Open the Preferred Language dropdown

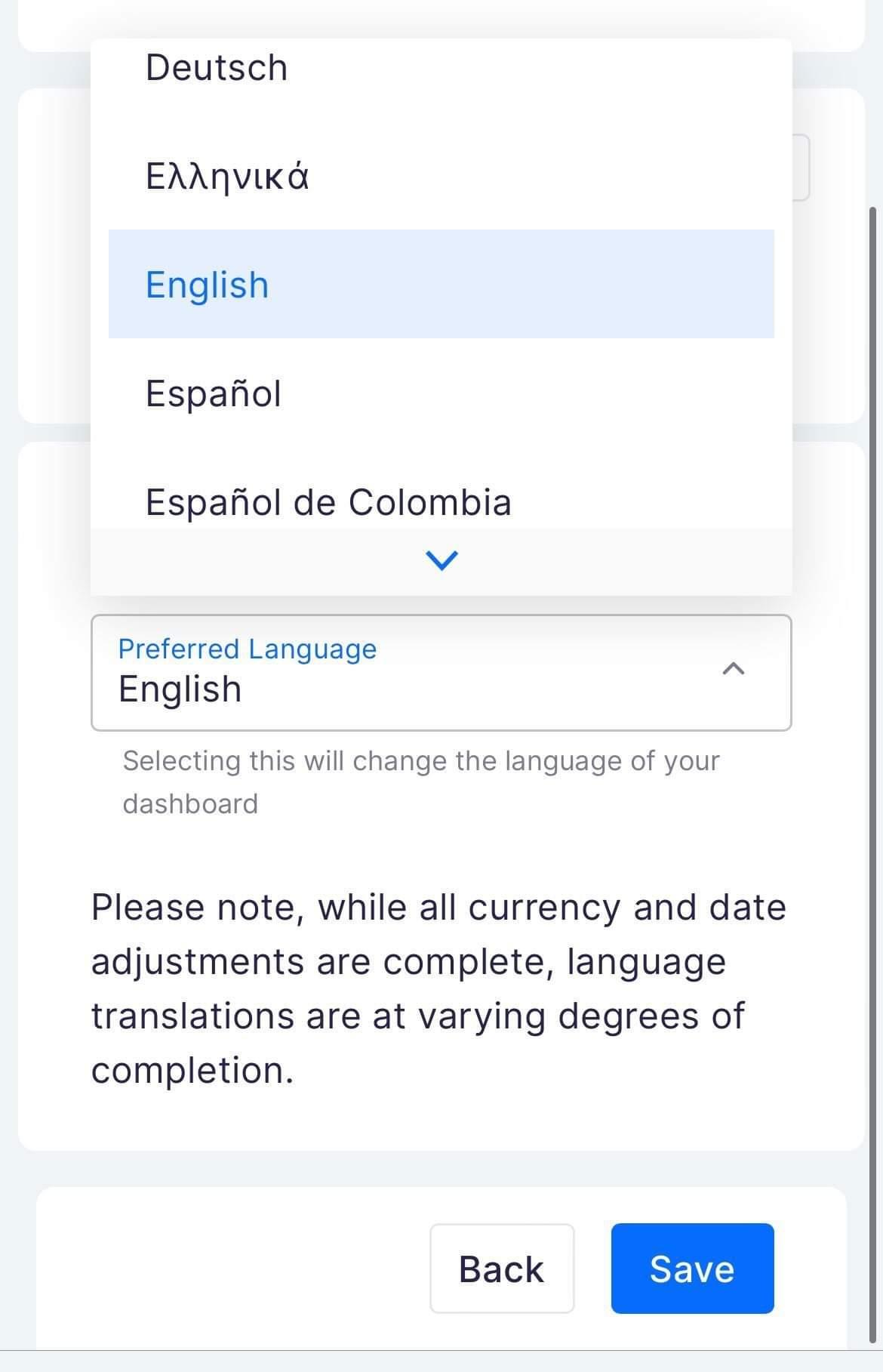440,672
